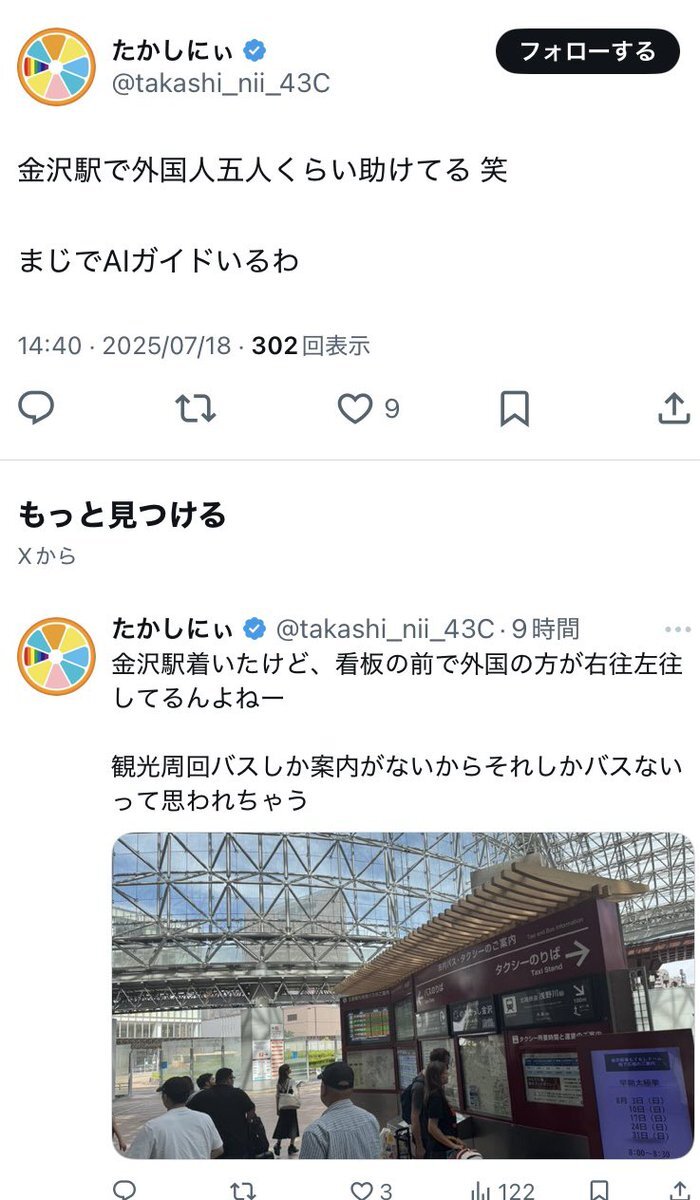Open the 金沢駅 station photo in the second post

(402, 995)
